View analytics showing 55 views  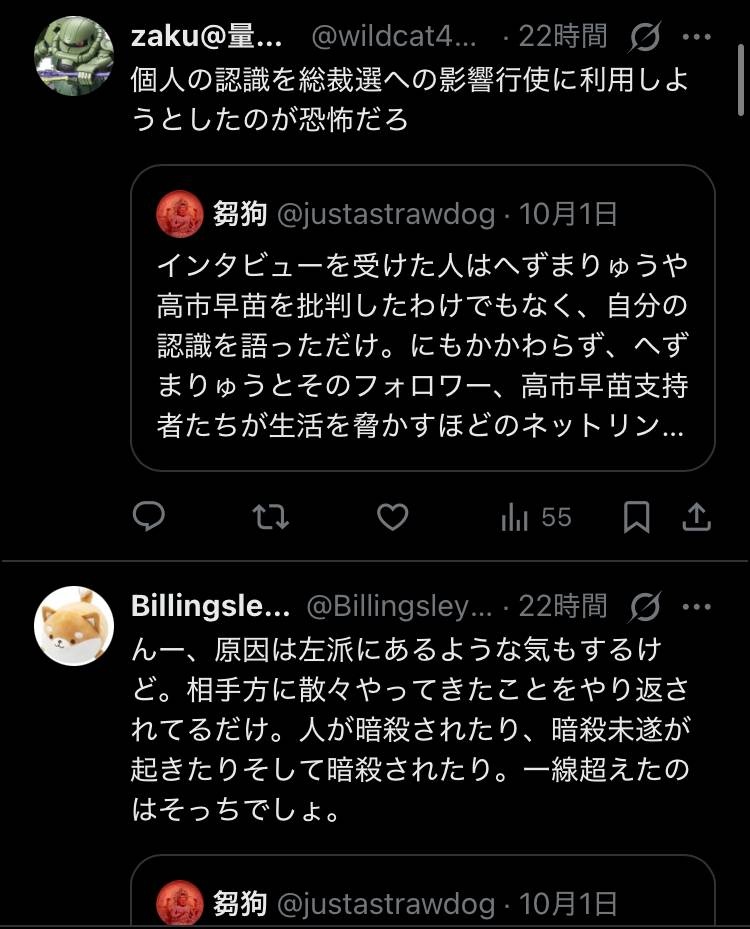point(535,516)
